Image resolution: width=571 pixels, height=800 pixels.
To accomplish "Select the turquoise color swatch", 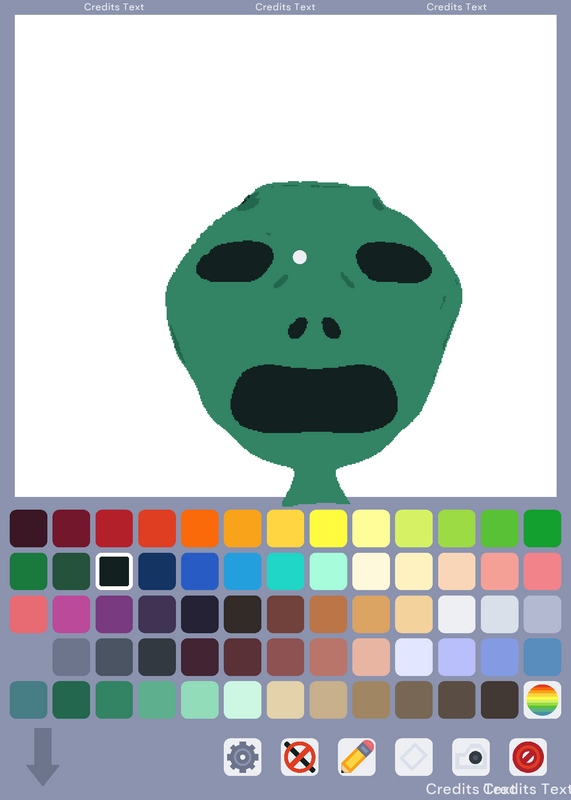I will click(x=285, y=571).
